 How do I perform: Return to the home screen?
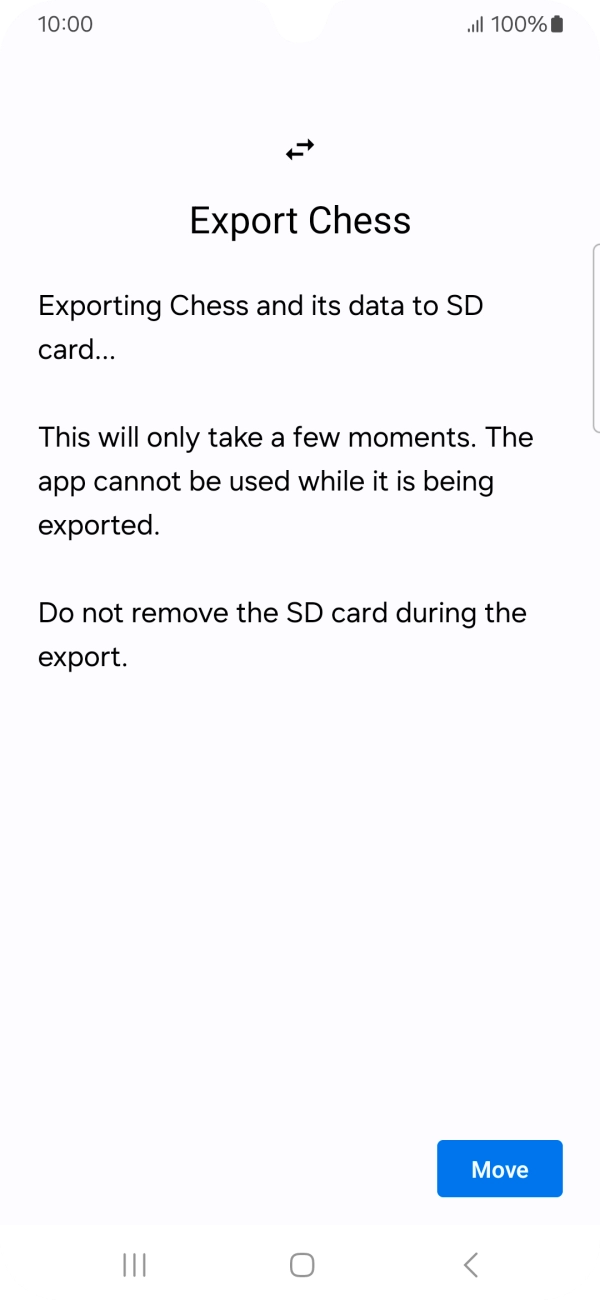tap(302, 1265)
